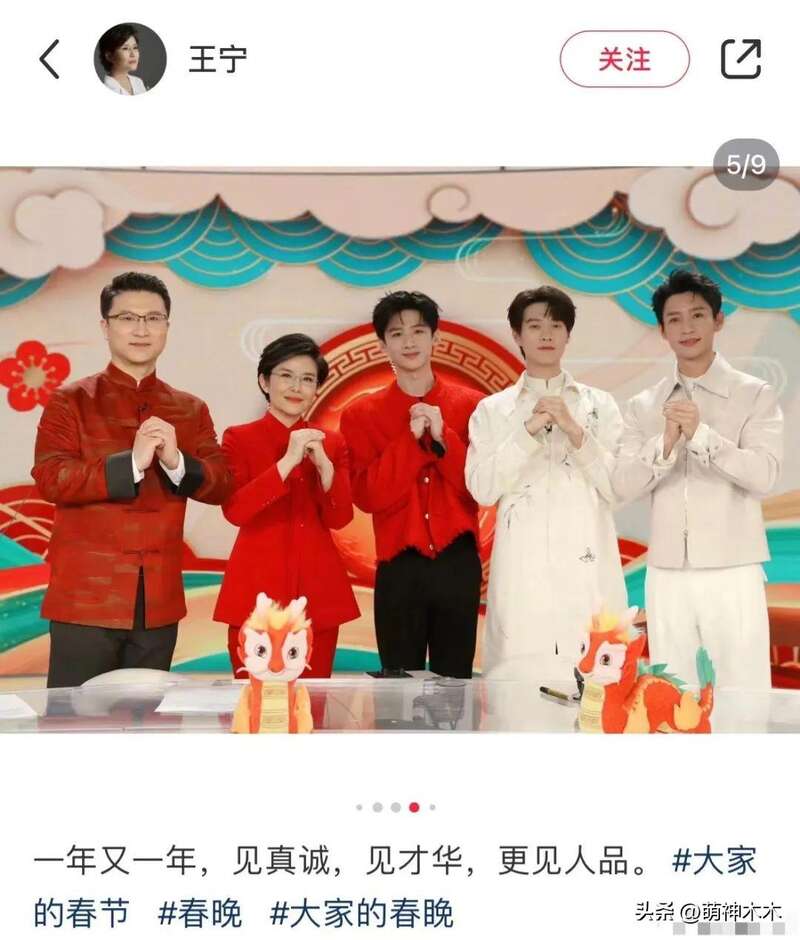Open the #大家的春晚 hashtag link
Viewport: 800px width, 940px height.
coord(362,912)
